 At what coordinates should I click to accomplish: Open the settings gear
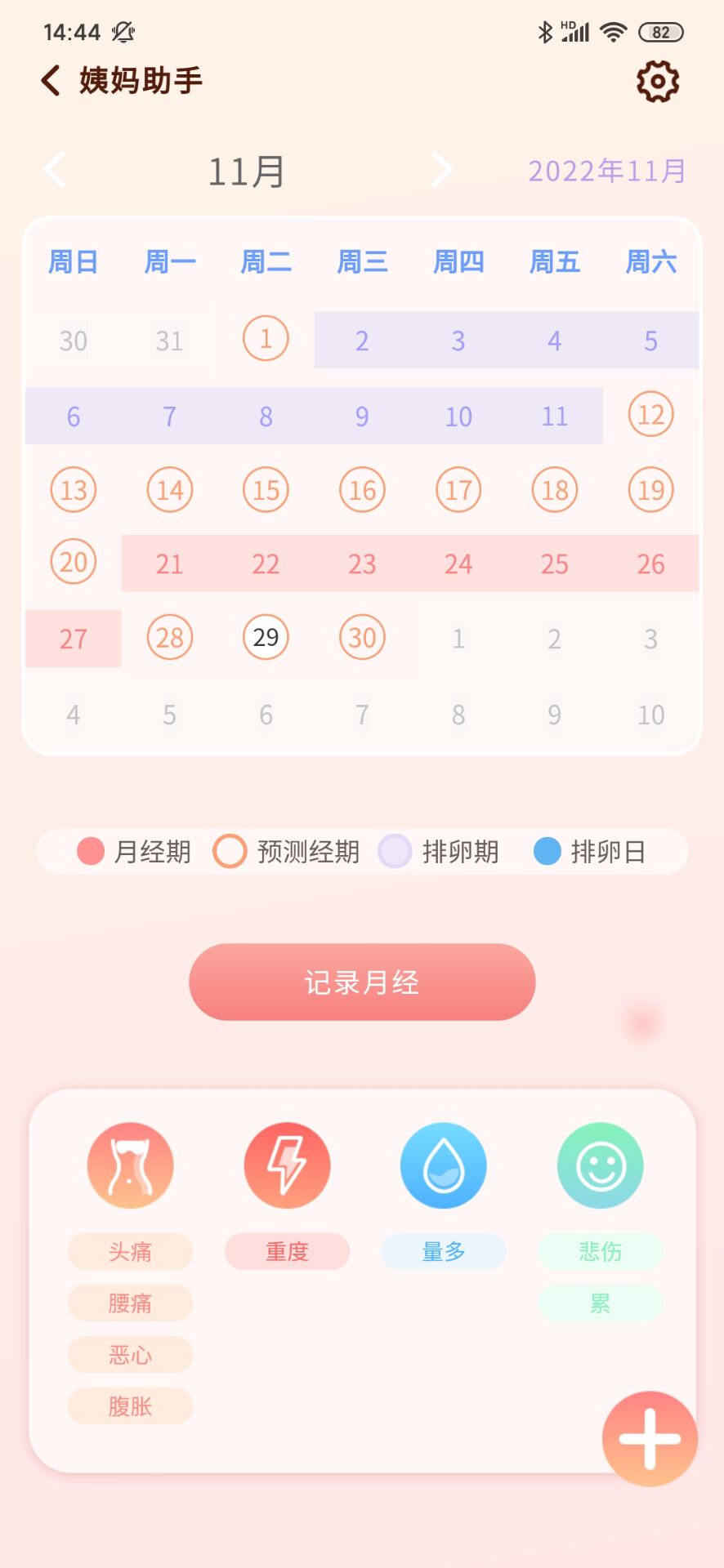657,81
